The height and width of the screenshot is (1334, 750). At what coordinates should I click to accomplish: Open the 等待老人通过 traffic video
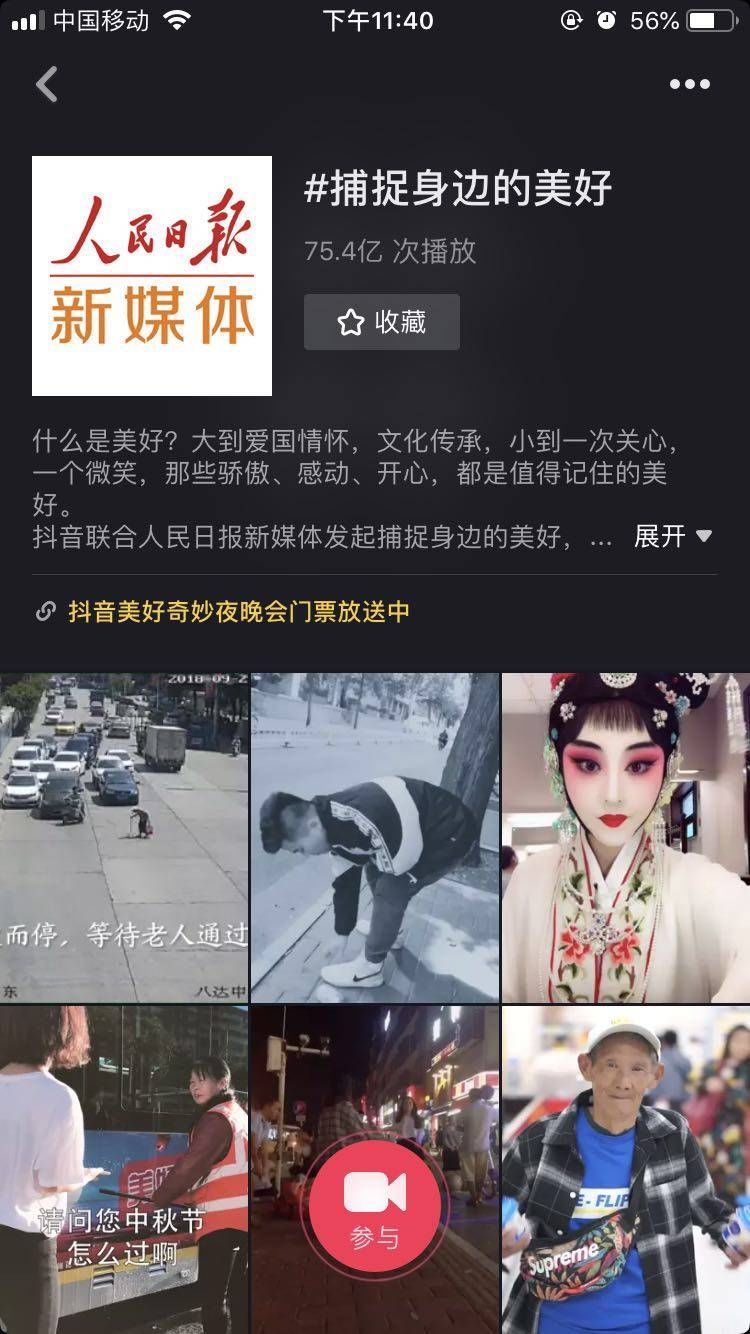(x=124, y=838)
